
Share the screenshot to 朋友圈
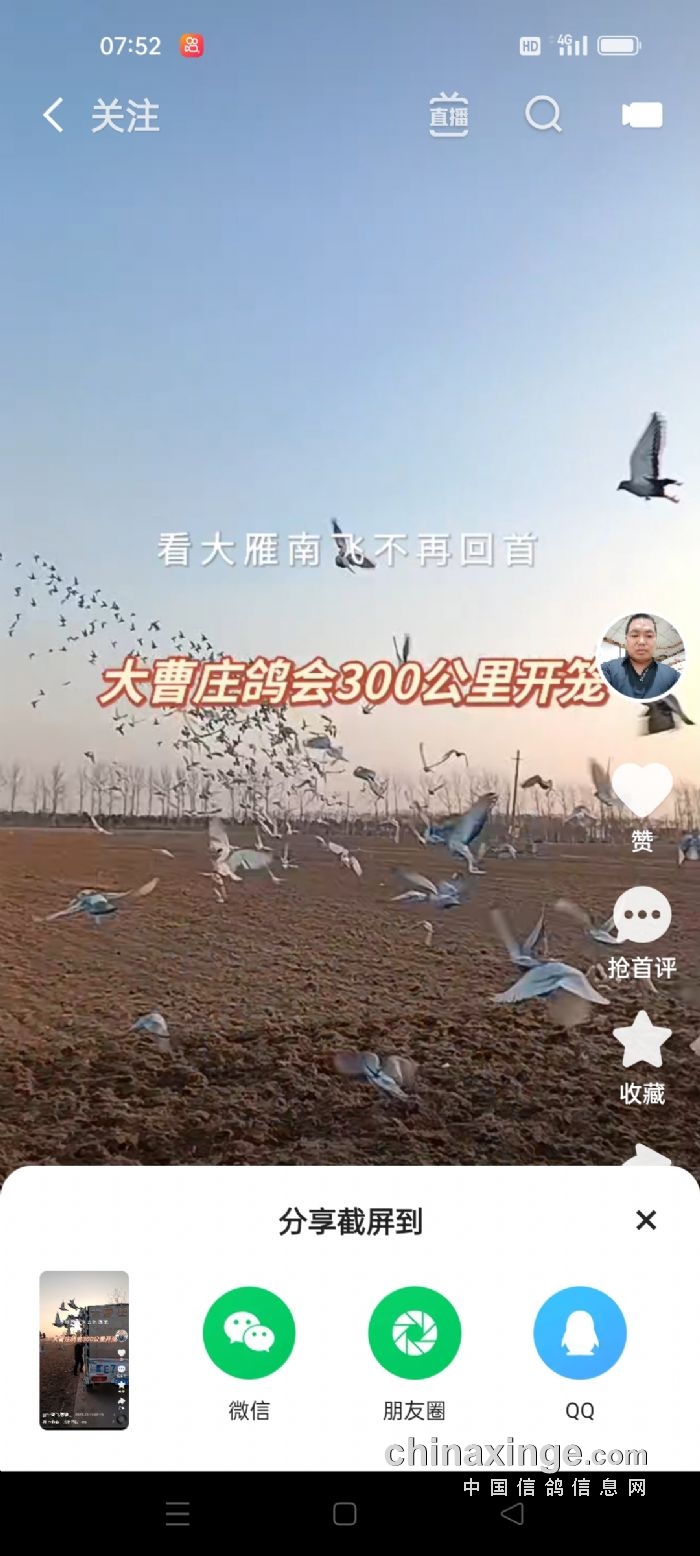414,1334
